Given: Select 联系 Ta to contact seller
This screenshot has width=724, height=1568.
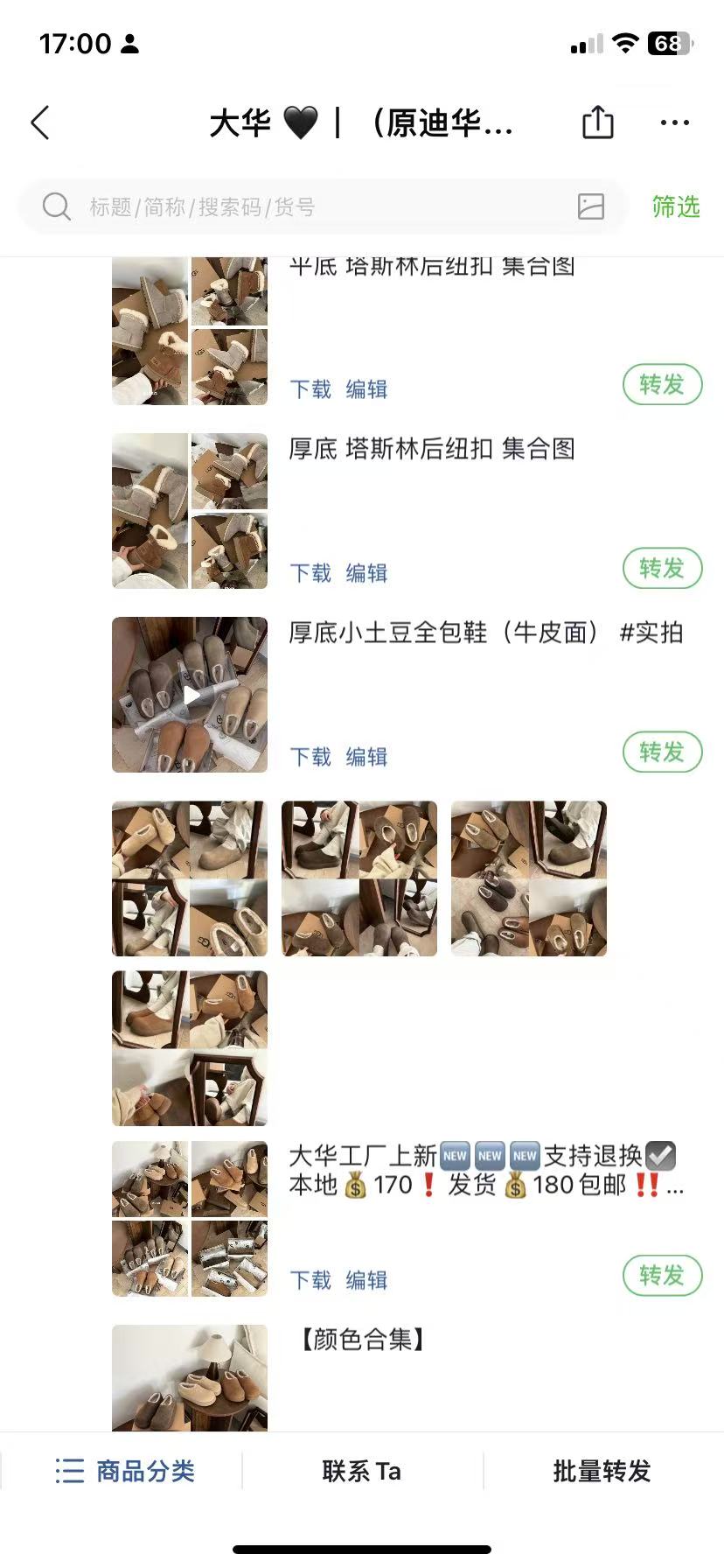Looking at the screenshot, I should pos(361,1471).
